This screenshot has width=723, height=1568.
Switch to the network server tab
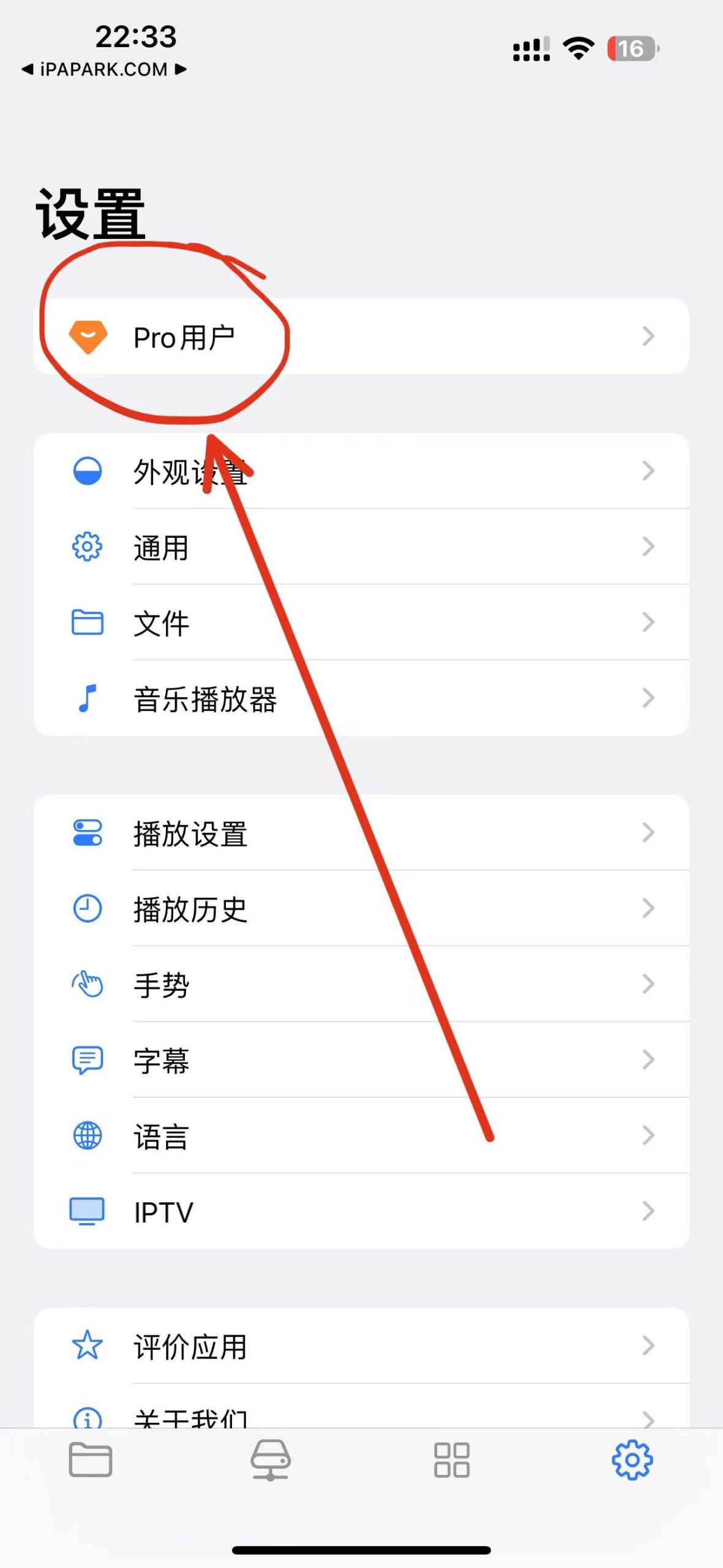[x=271, y=1460]
